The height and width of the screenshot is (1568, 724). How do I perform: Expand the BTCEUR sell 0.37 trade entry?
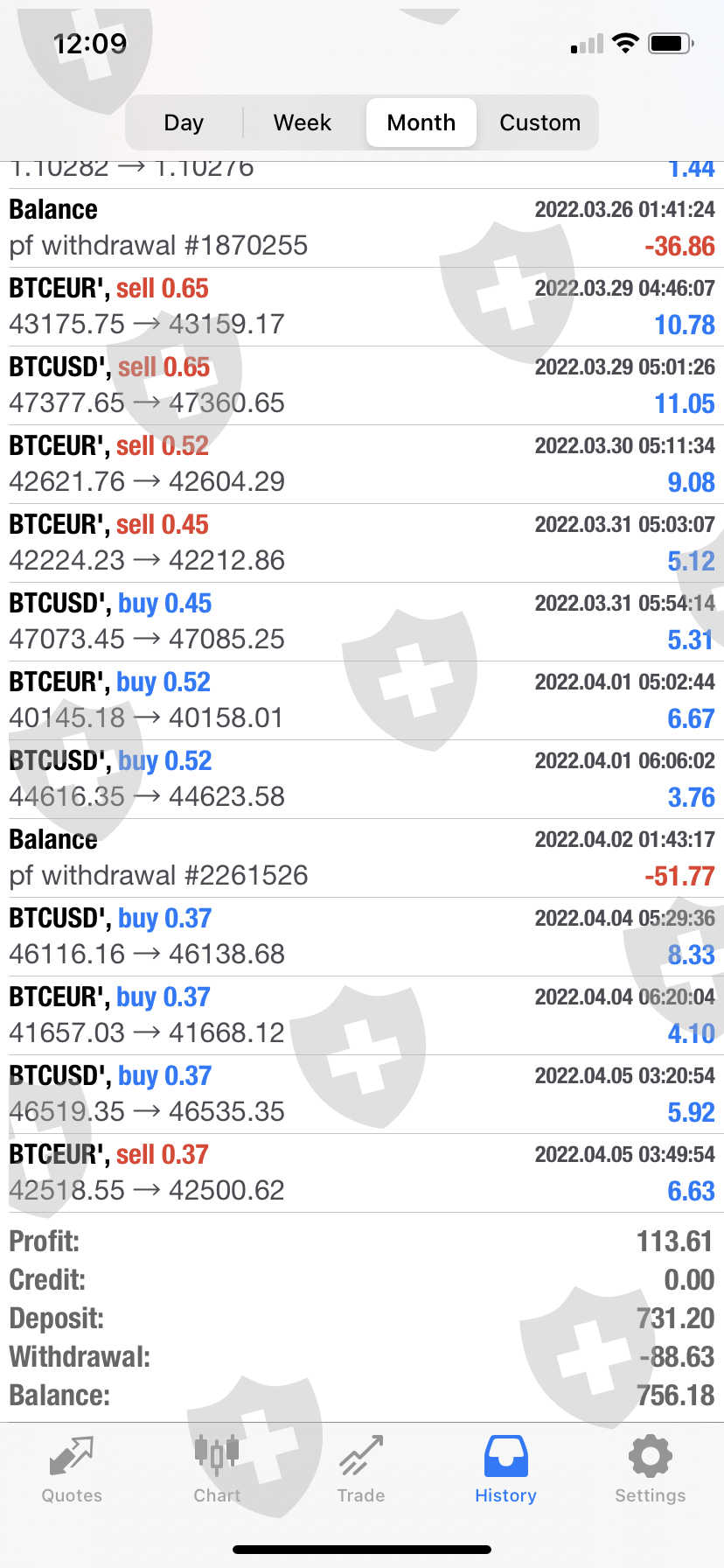point(362,1172)
